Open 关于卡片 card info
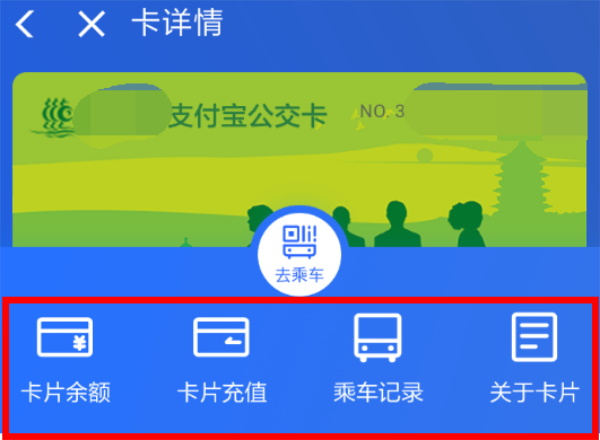600x440 pixels. point(533,358)
